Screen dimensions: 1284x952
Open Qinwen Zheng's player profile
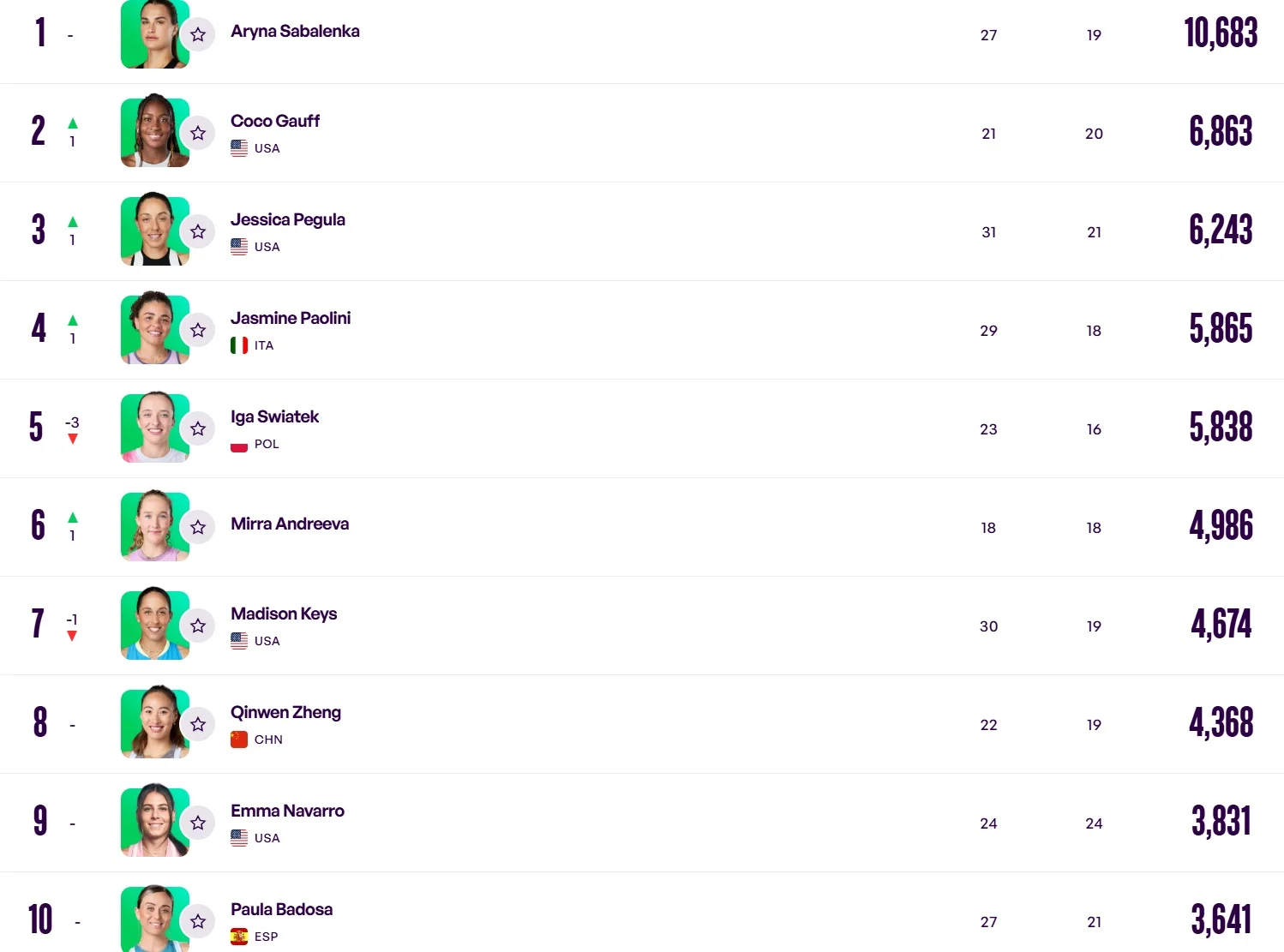[285, 713]
